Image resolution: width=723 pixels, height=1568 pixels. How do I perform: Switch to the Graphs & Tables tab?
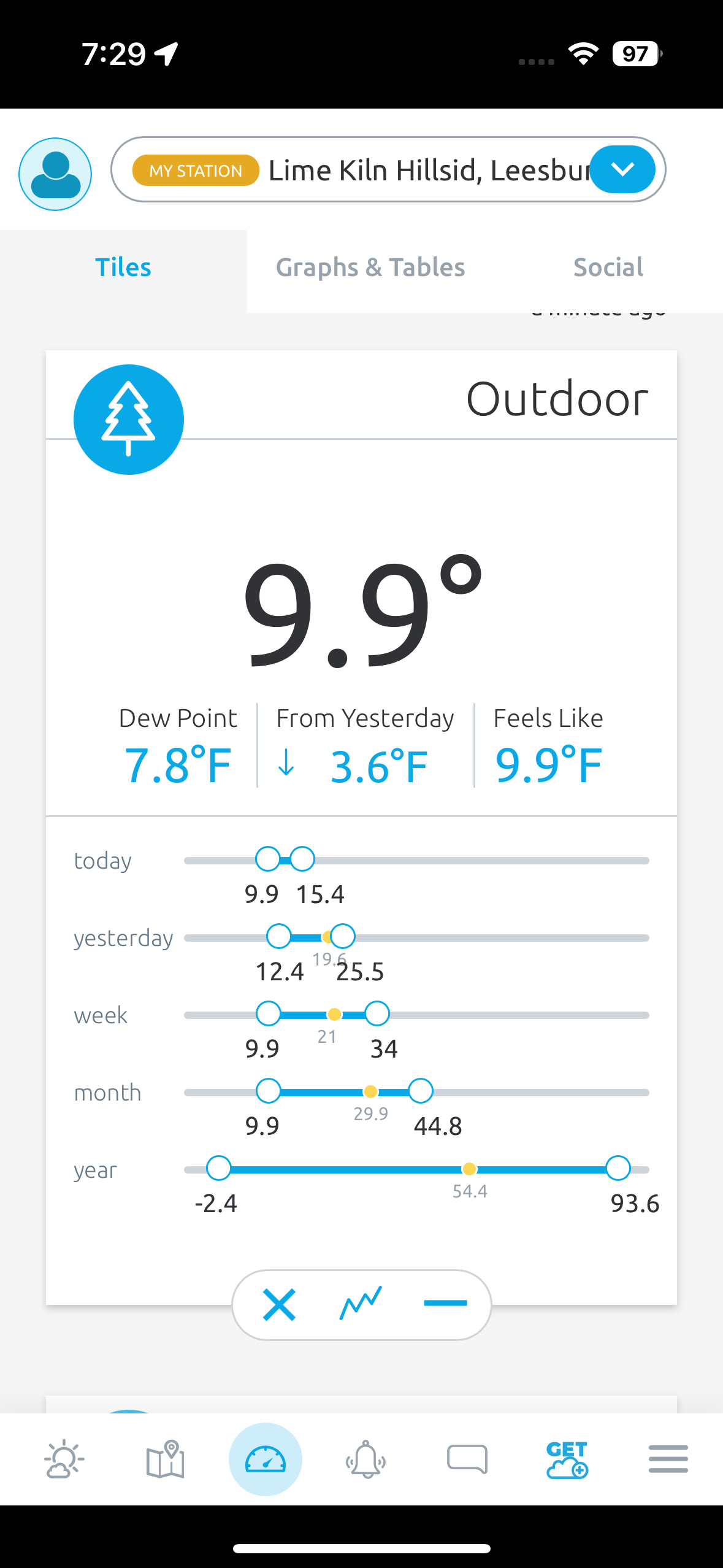pyautogui.click(x=370, y=267)
